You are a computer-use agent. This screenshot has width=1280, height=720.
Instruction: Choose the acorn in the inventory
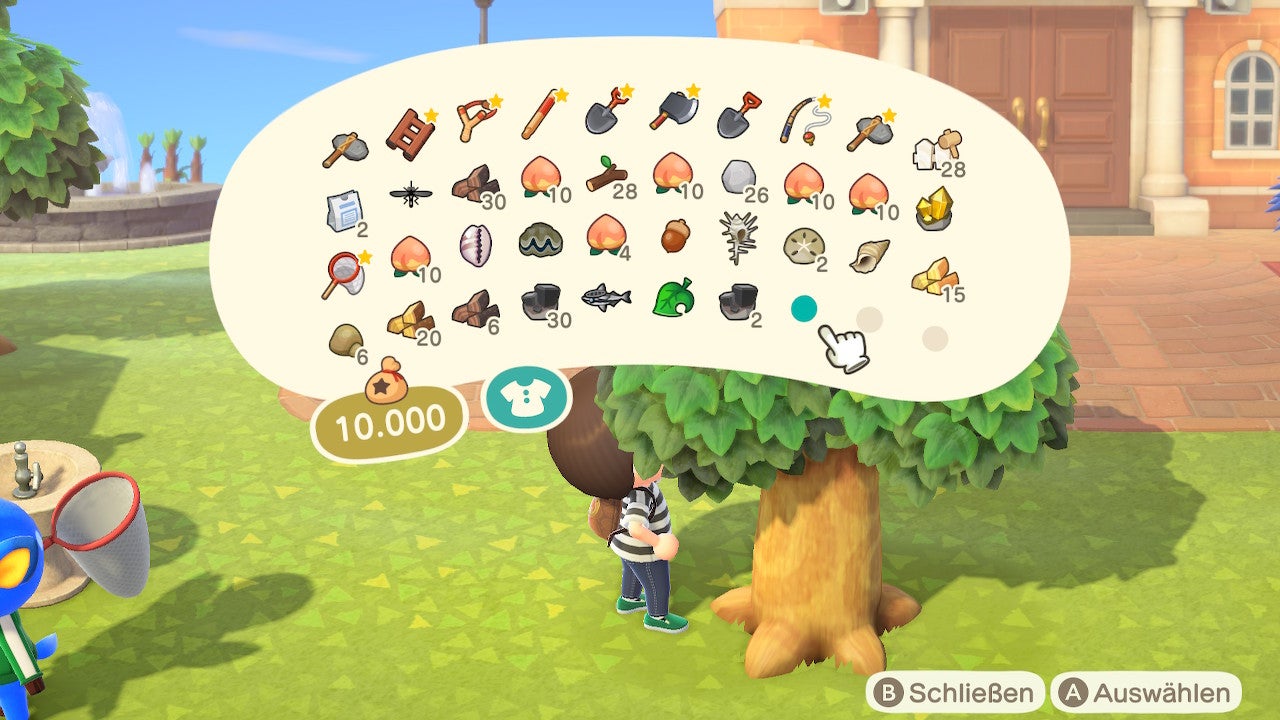(675, 236)
